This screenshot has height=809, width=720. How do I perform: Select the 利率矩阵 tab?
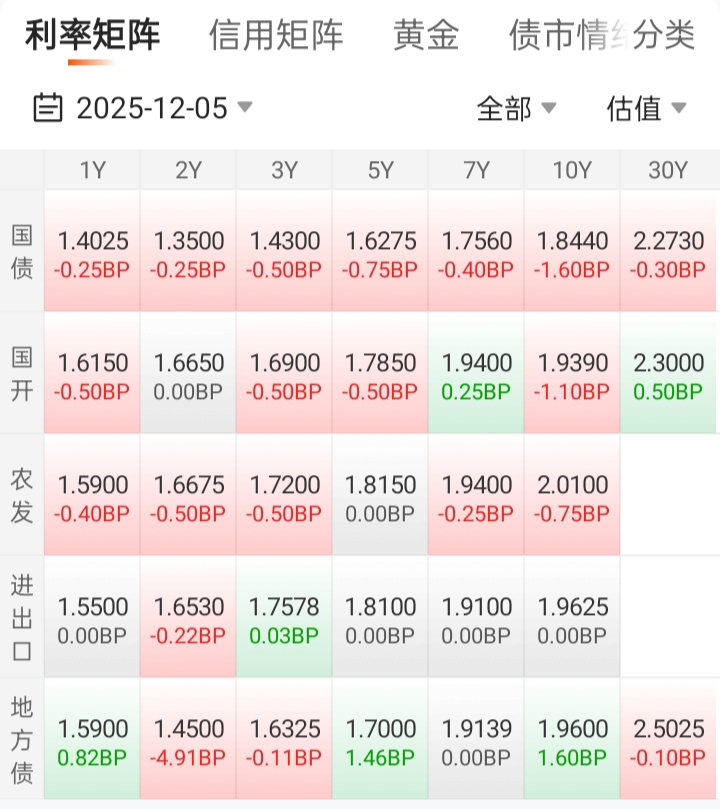[x=92, y=36]
